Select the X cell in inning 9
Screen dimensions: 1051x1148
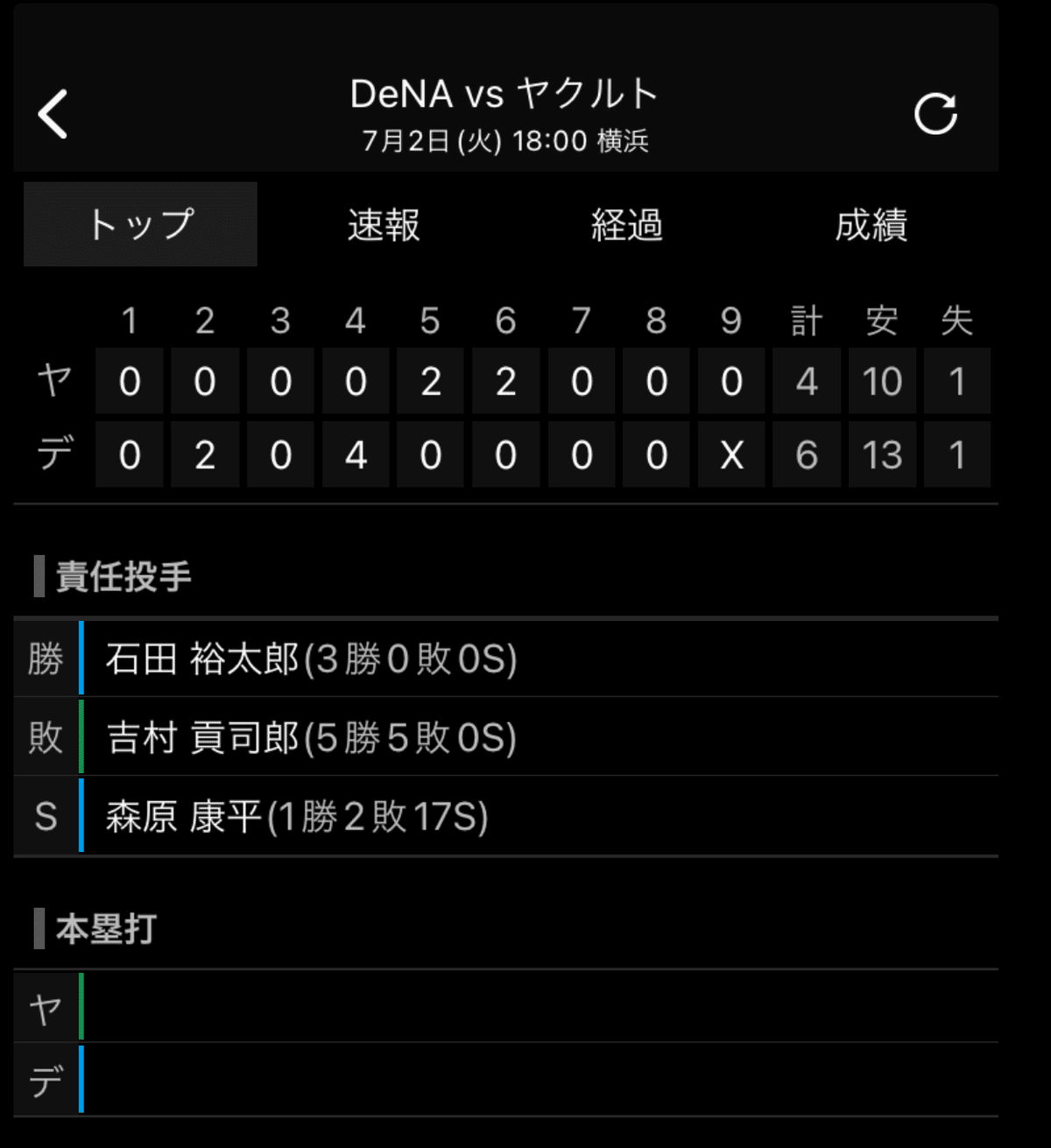click(x=730, y=454)
